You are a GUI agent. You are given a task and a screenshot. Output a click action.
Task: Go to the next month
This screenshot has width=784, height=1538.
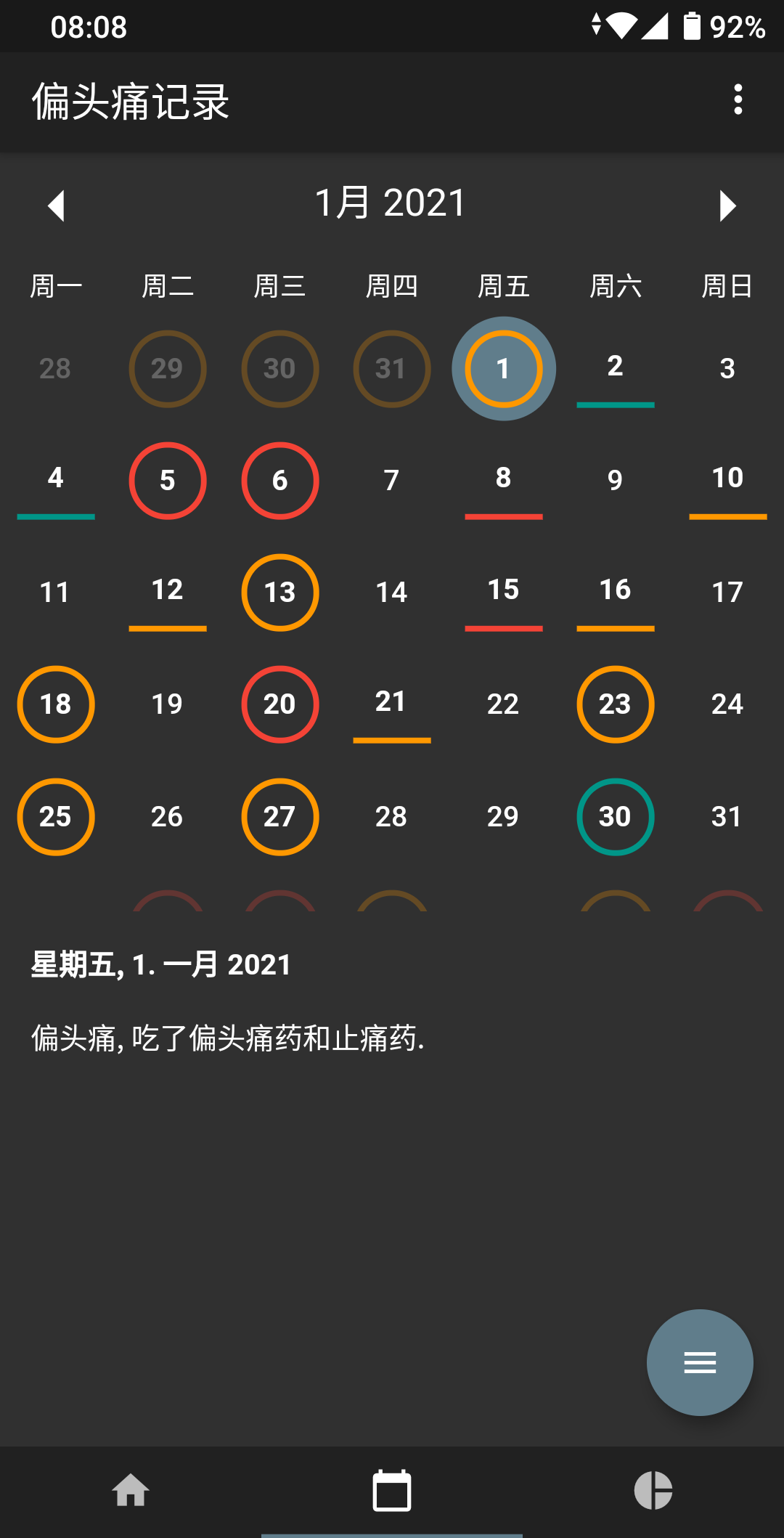727,206
